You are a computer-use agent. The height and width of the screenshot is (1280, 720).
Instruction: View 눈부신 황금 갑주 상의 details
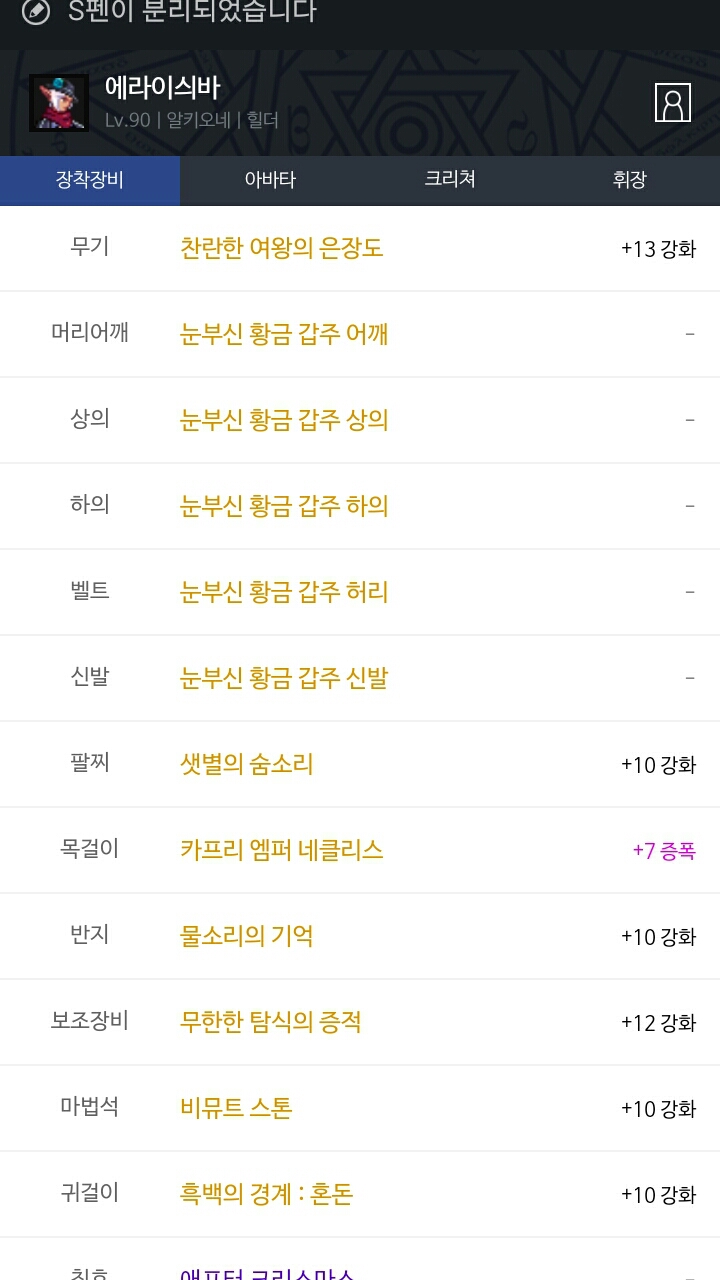pos(360,420)
